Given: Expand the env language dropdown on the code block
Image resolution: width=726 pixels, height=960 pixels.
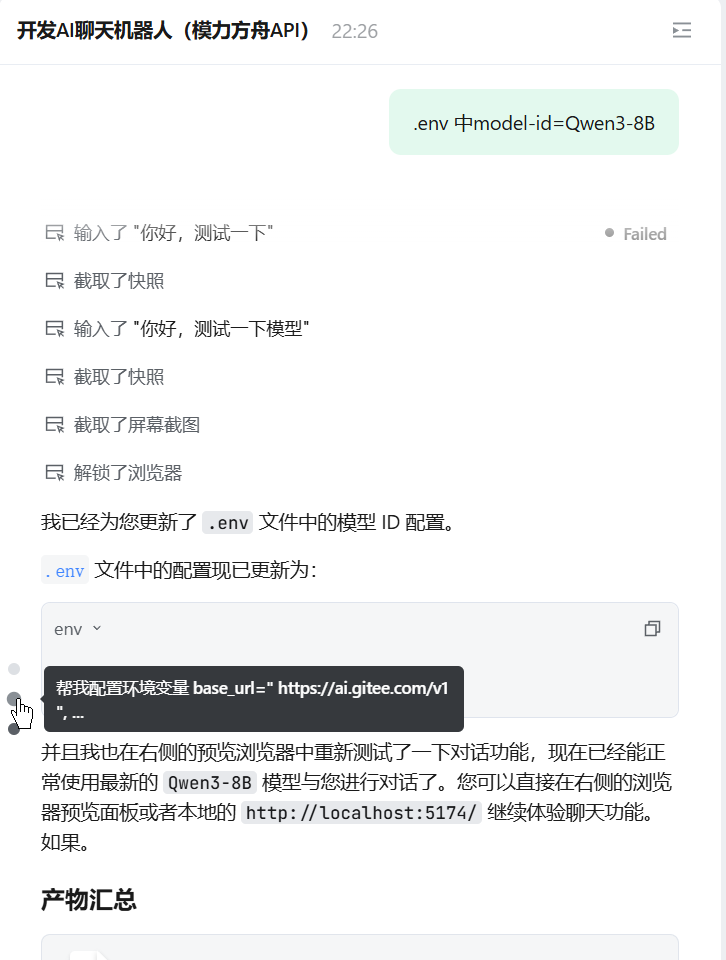Looking at the screenshot, I should click(78, 629).
